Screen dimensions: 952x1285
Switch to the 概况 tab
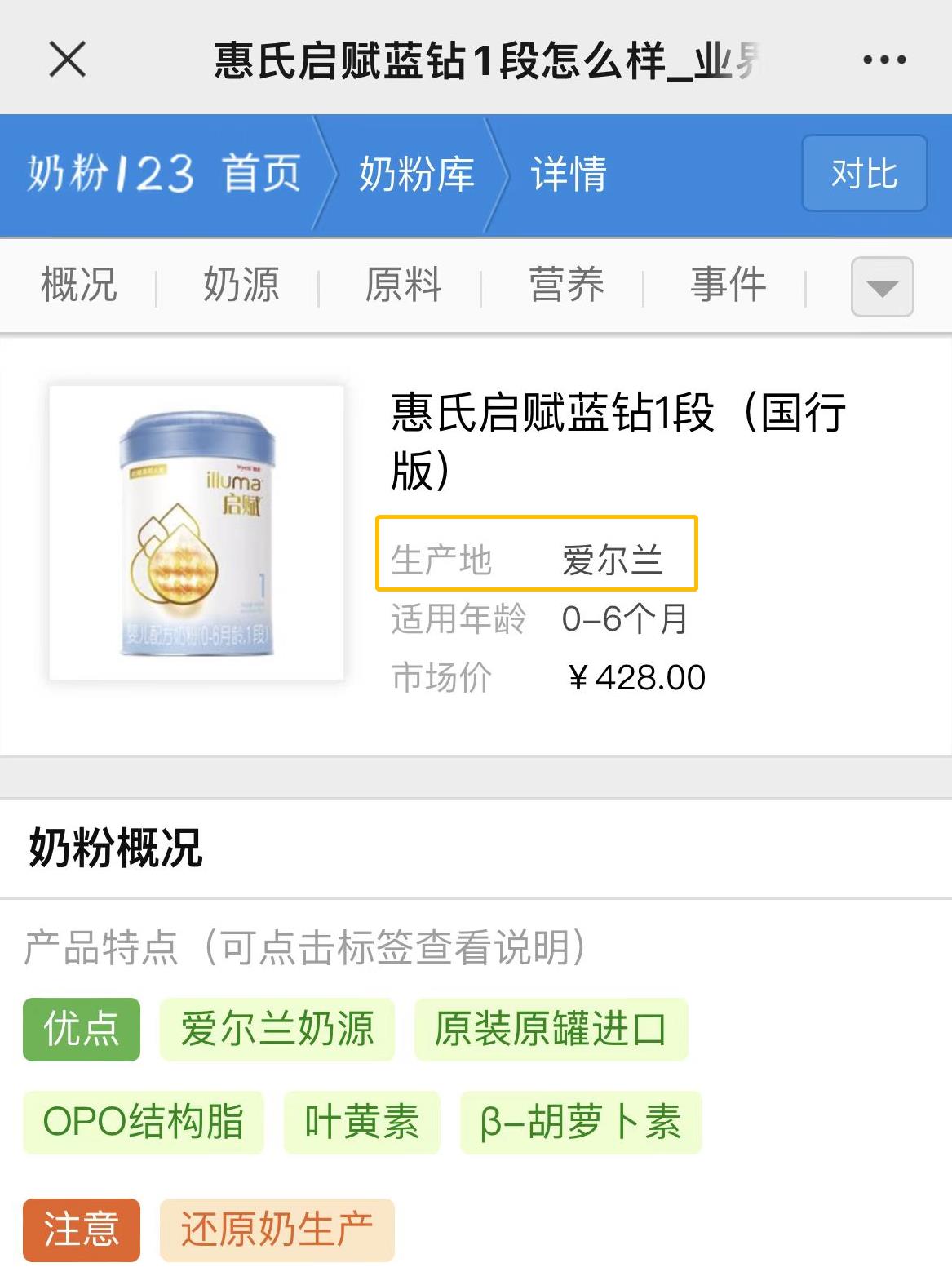point(79,286)
